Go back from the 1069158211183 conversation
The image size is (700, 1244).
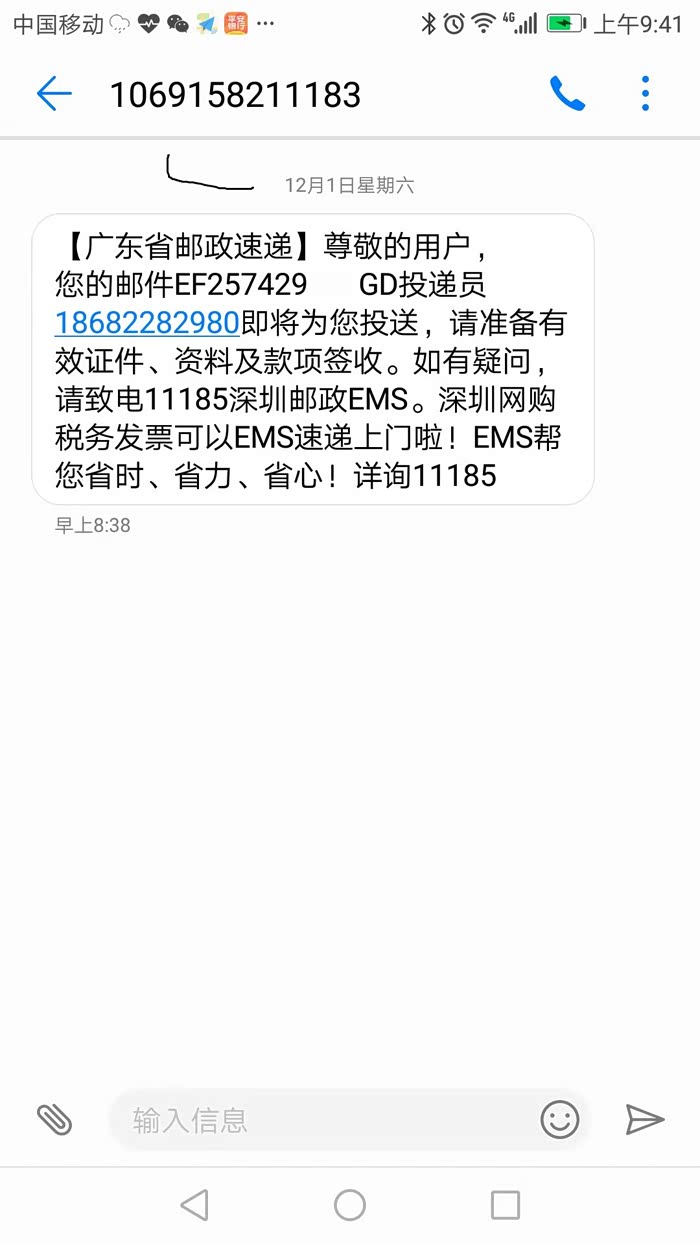[x=54, y=95]
